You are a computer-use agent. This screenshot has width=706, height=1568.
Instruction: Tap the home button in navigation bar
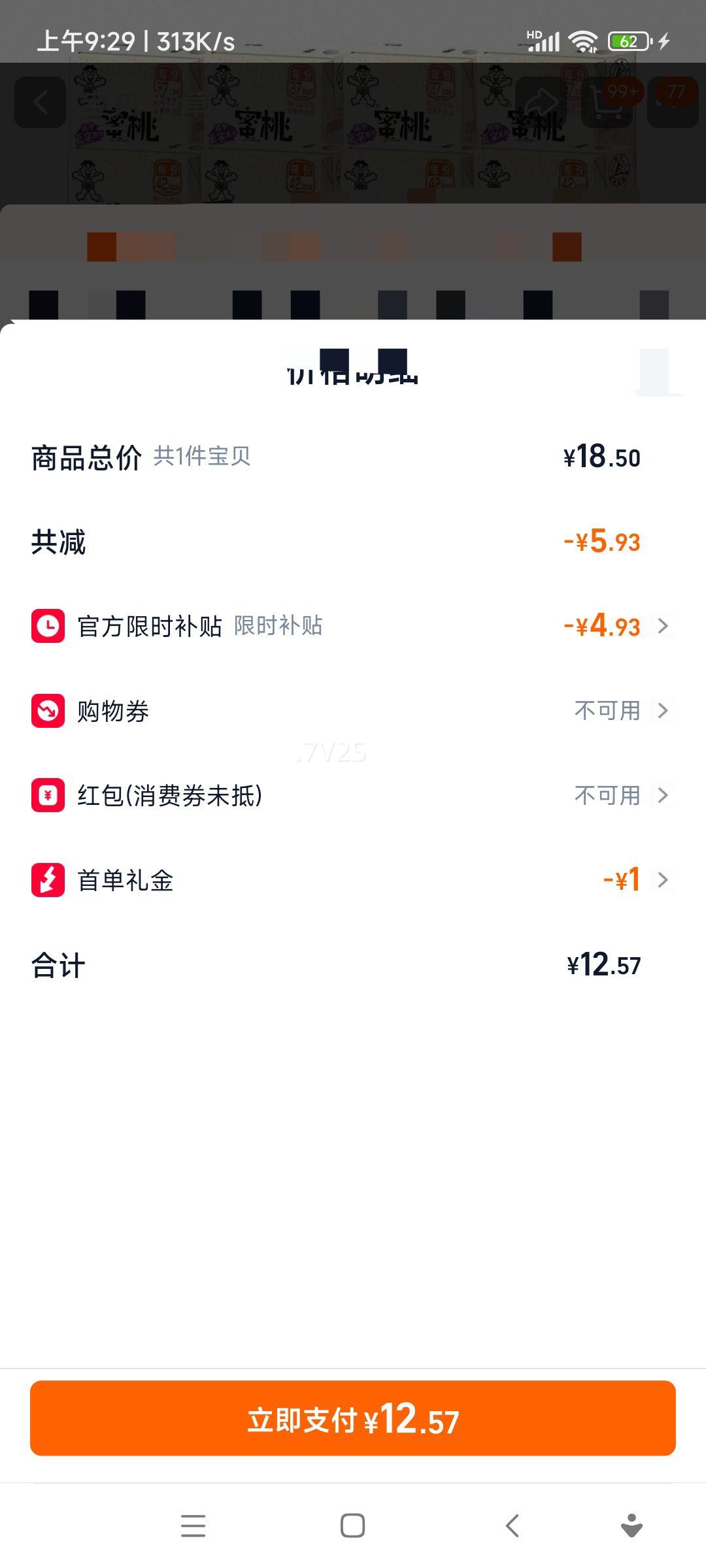point(352,1525)
